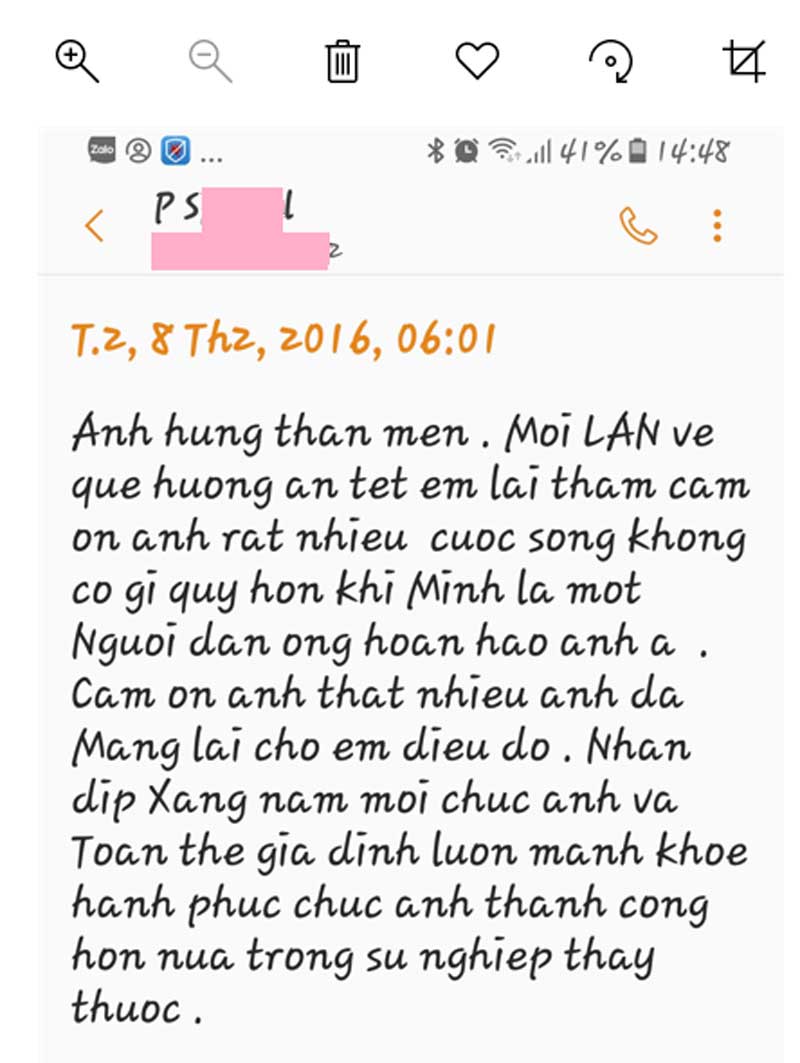Zoom out of the image

coord(210,61)
